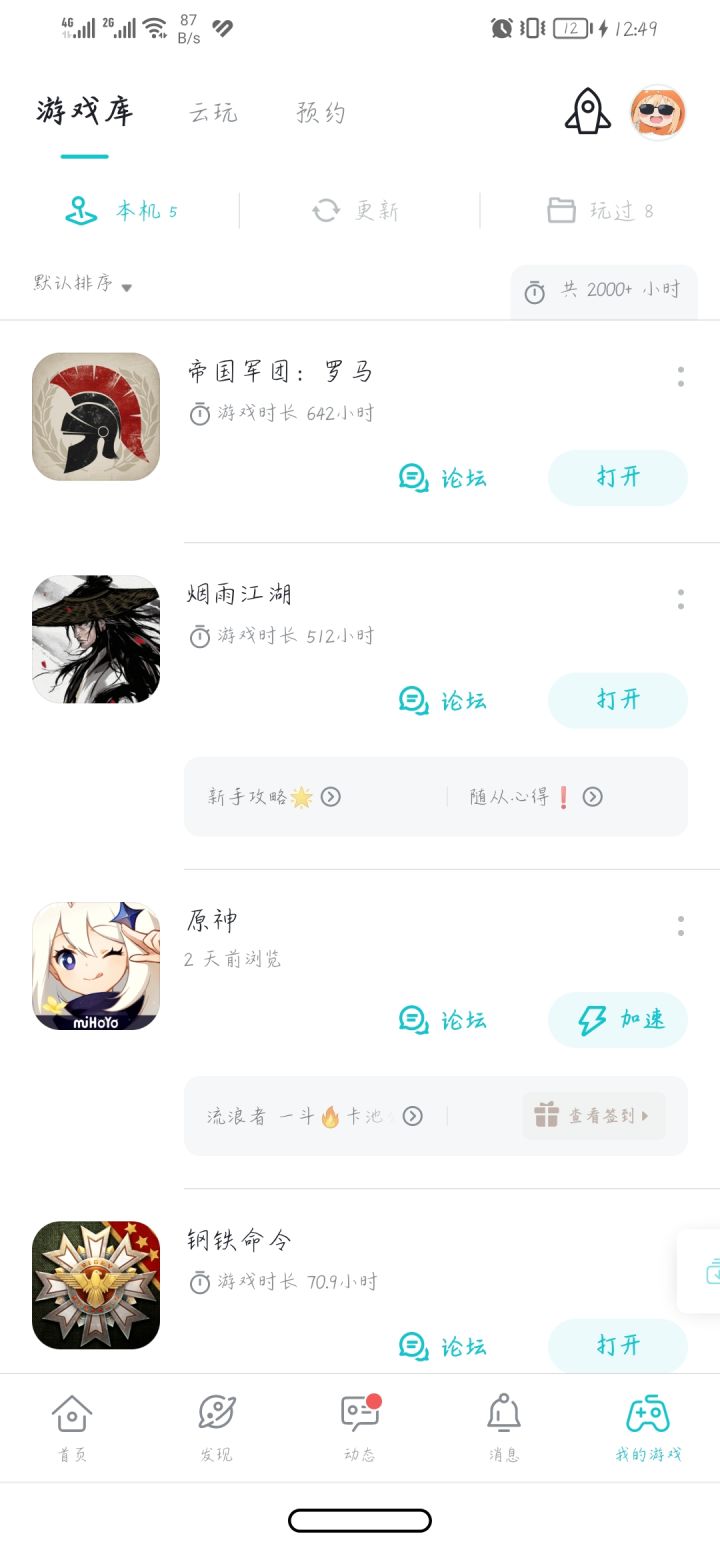
Task: Switch to the 发现 tab
Action: coord(216,1428)
